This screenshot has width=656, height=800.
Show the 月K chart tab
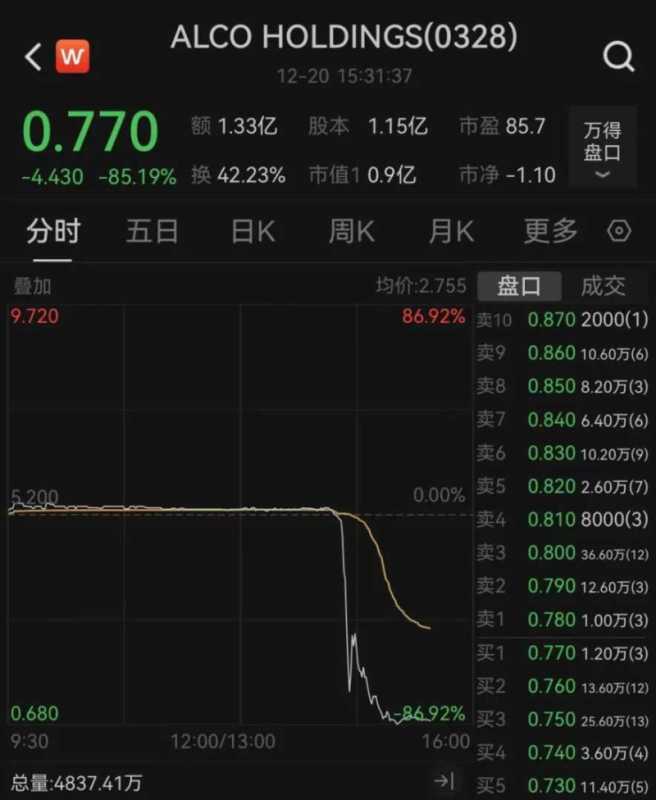click(x=451, y=232)
